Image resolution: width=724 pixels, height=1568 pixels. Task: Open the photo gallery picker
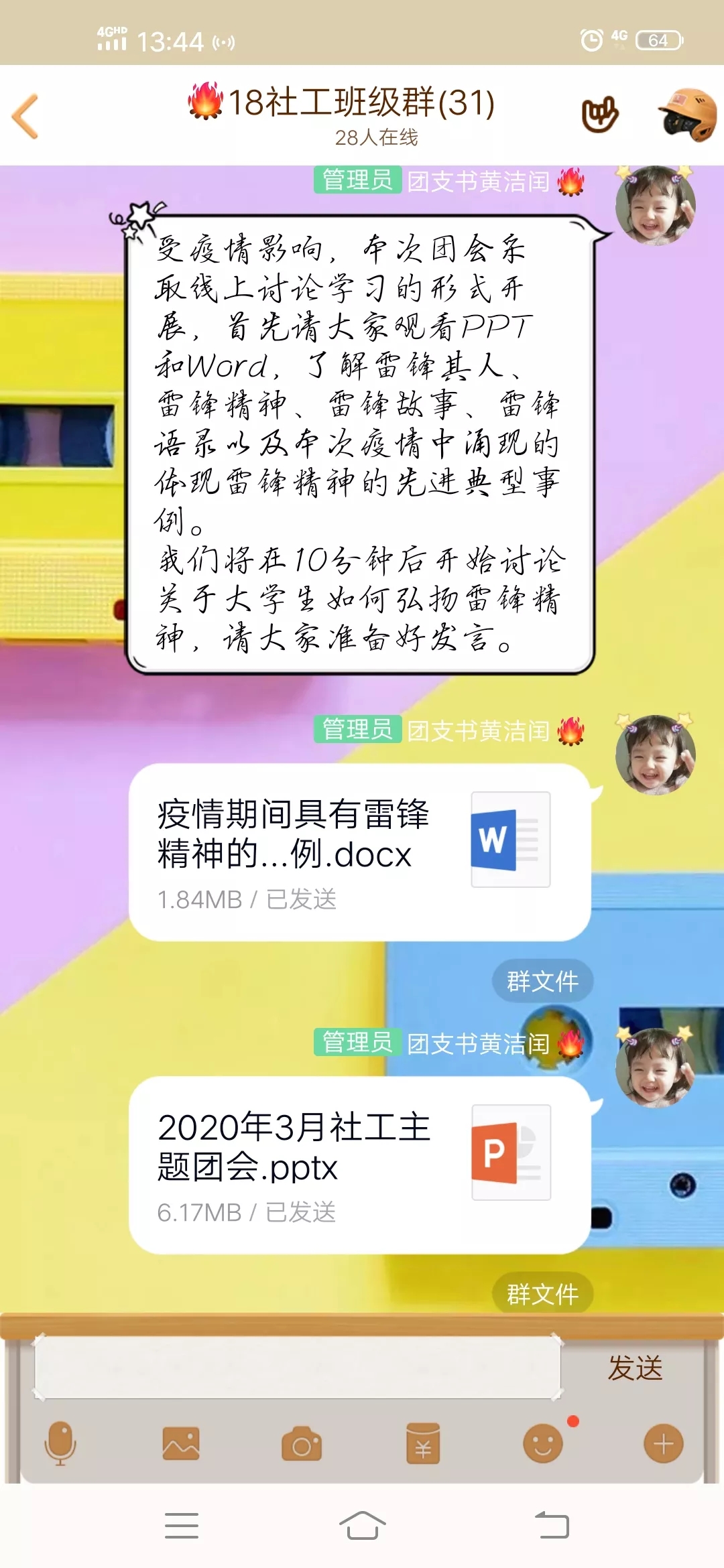181,1444
